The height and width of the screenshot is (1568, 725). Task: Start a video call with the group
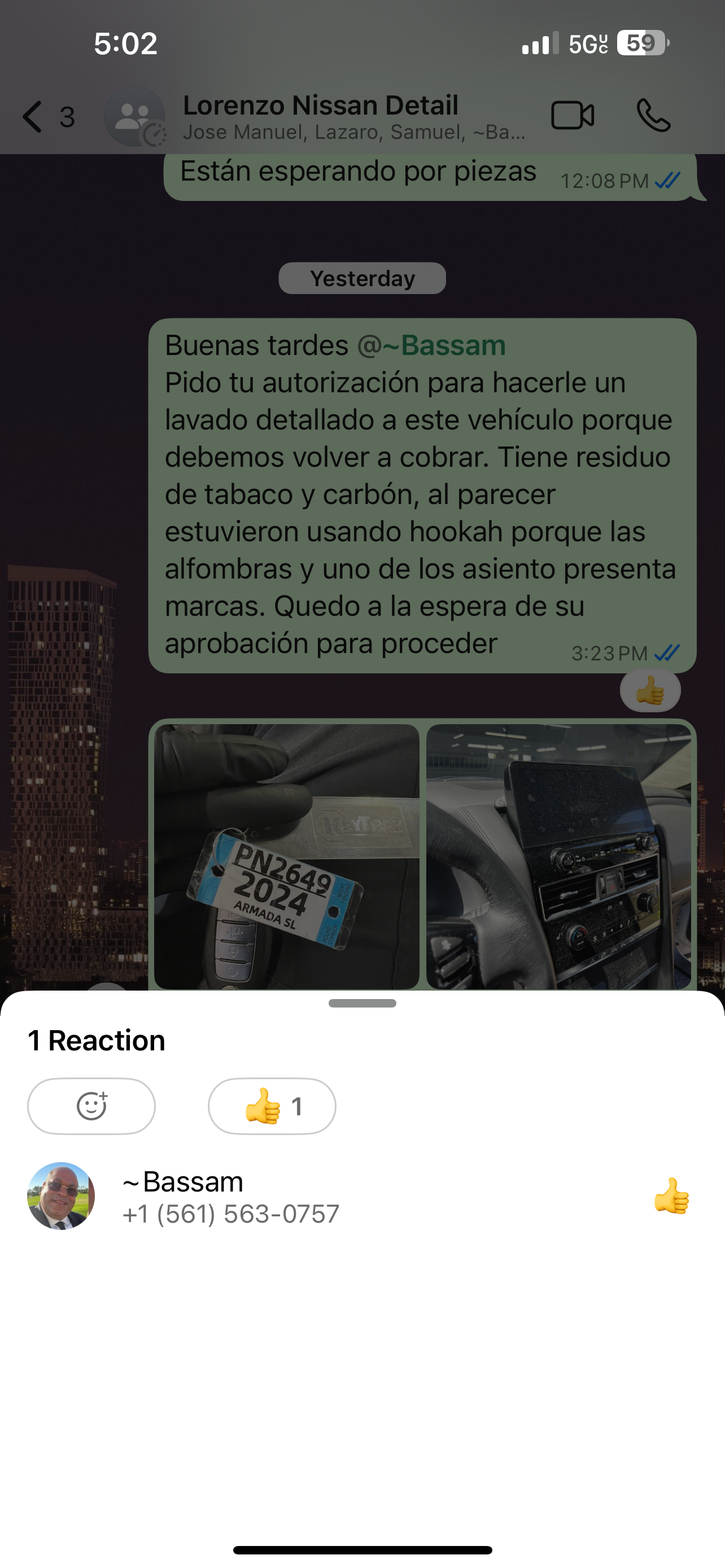click(572, 116)
